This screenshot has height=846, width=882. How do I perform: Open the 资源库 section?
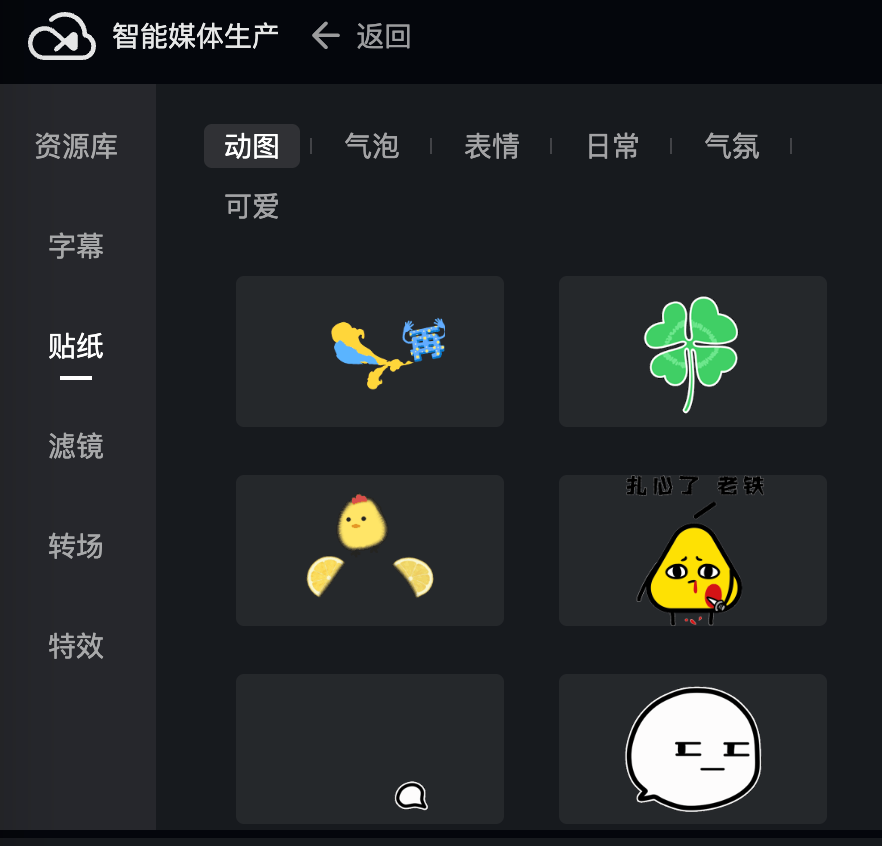coord(76,147)
